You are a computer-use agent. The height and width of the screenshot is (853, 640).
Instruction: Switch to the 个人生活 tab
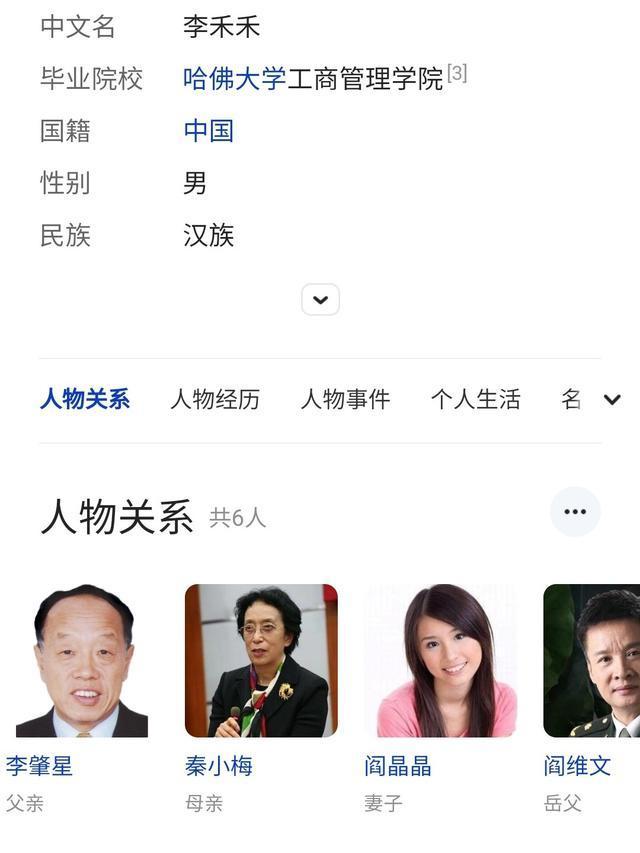point(475,399)
